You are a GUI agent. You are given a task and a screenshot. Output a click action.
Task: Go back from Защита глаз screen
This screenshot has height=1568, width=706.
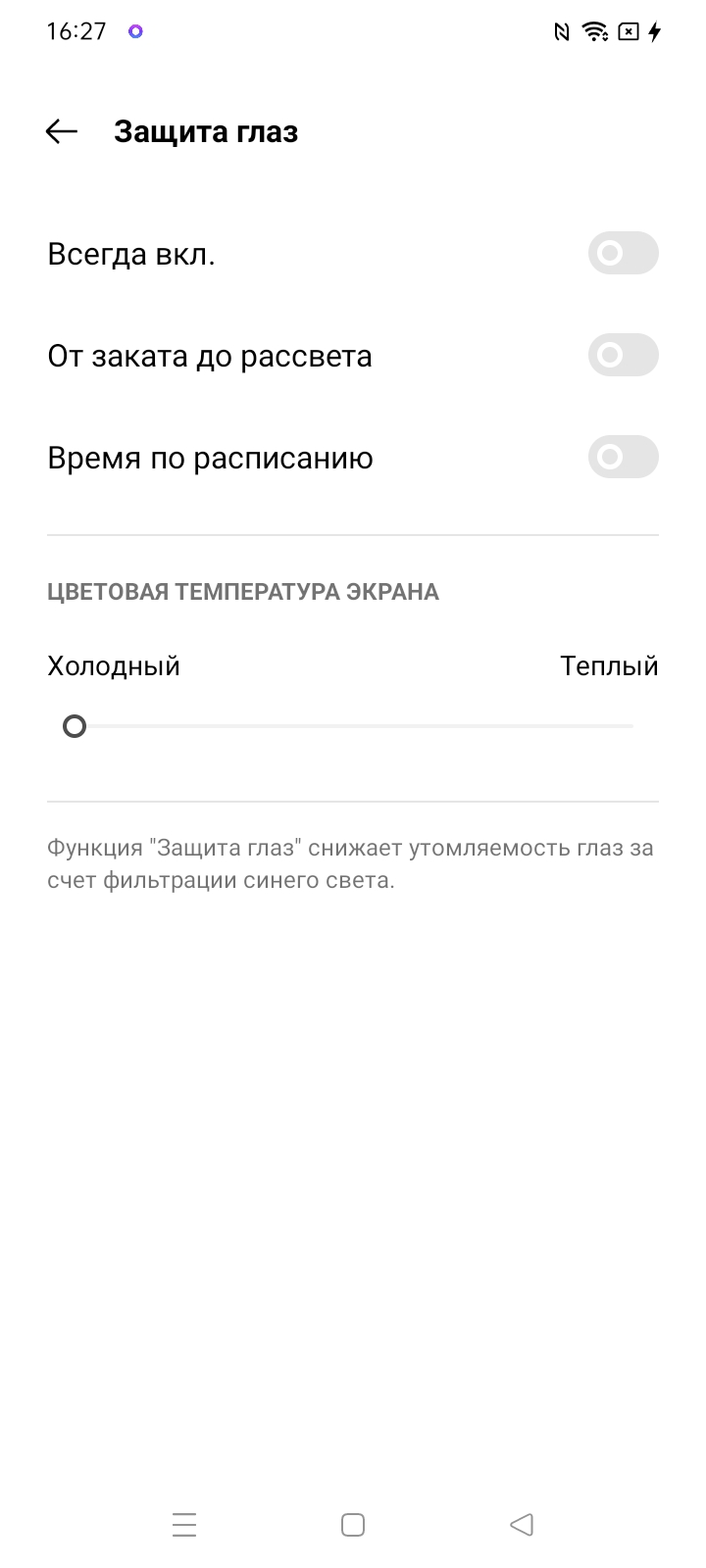61,131
